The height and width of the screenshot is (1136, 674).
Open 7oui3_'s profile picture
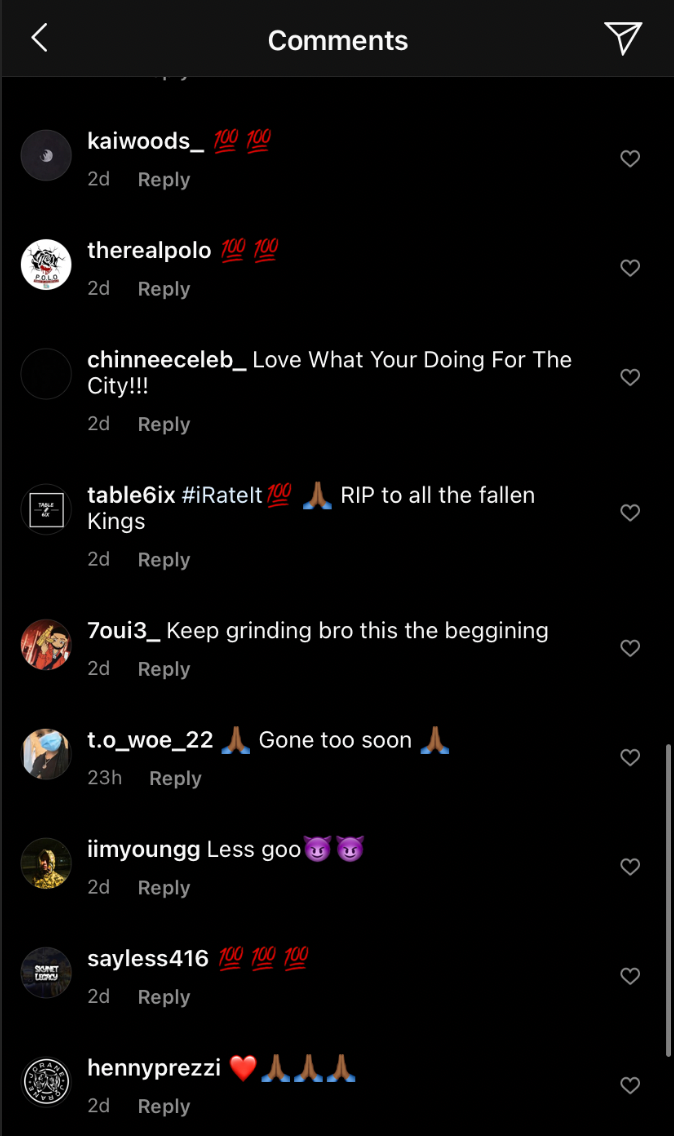46,644
